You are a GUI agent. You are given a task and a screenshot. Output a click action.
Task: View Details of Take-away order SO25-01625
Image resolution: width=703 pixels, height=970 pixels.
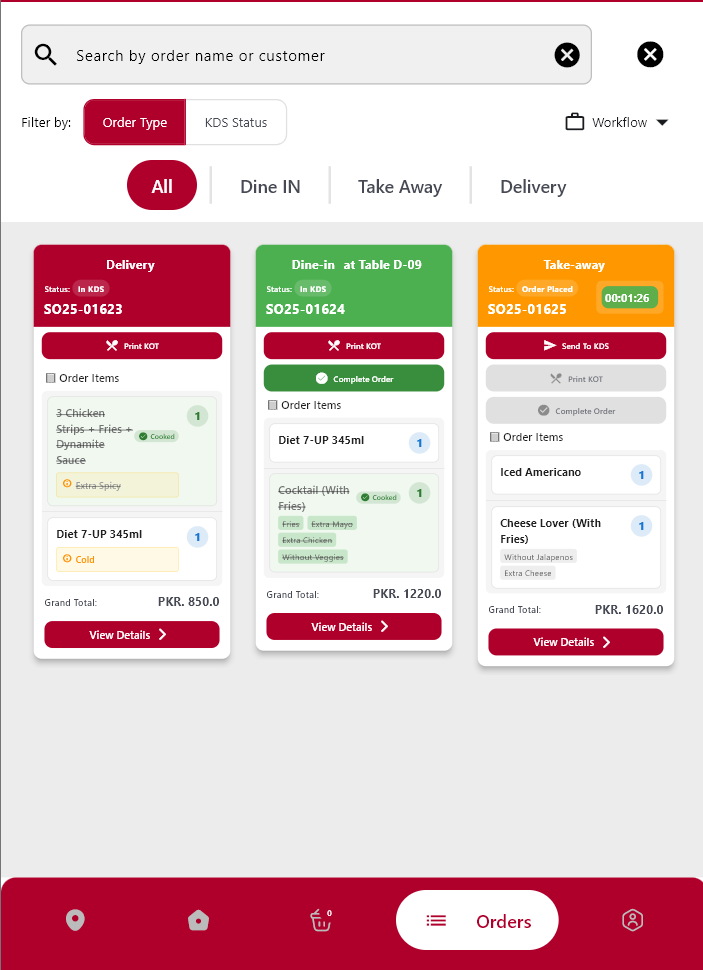tap(576, 642)
